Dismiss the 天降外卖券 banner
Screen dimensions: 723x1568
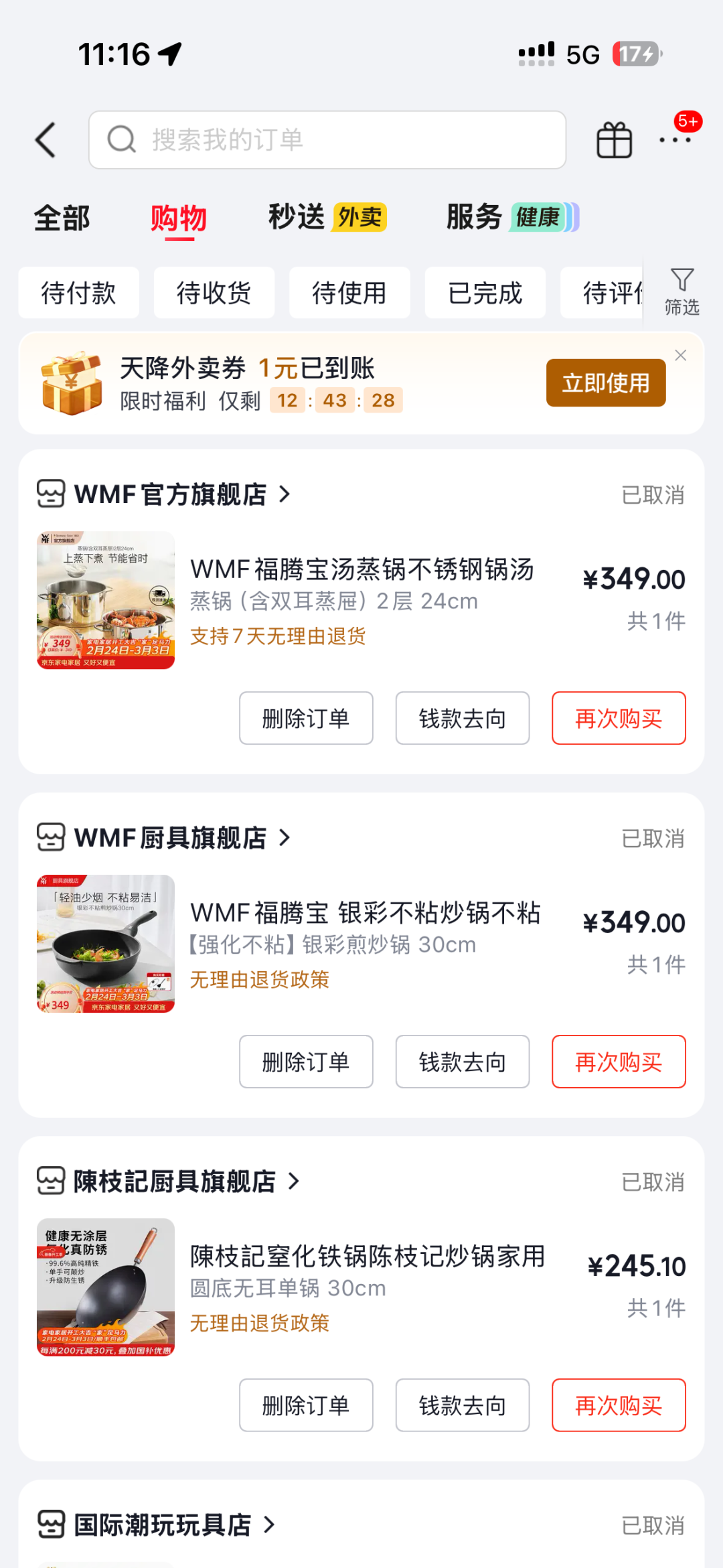[681, 355]
